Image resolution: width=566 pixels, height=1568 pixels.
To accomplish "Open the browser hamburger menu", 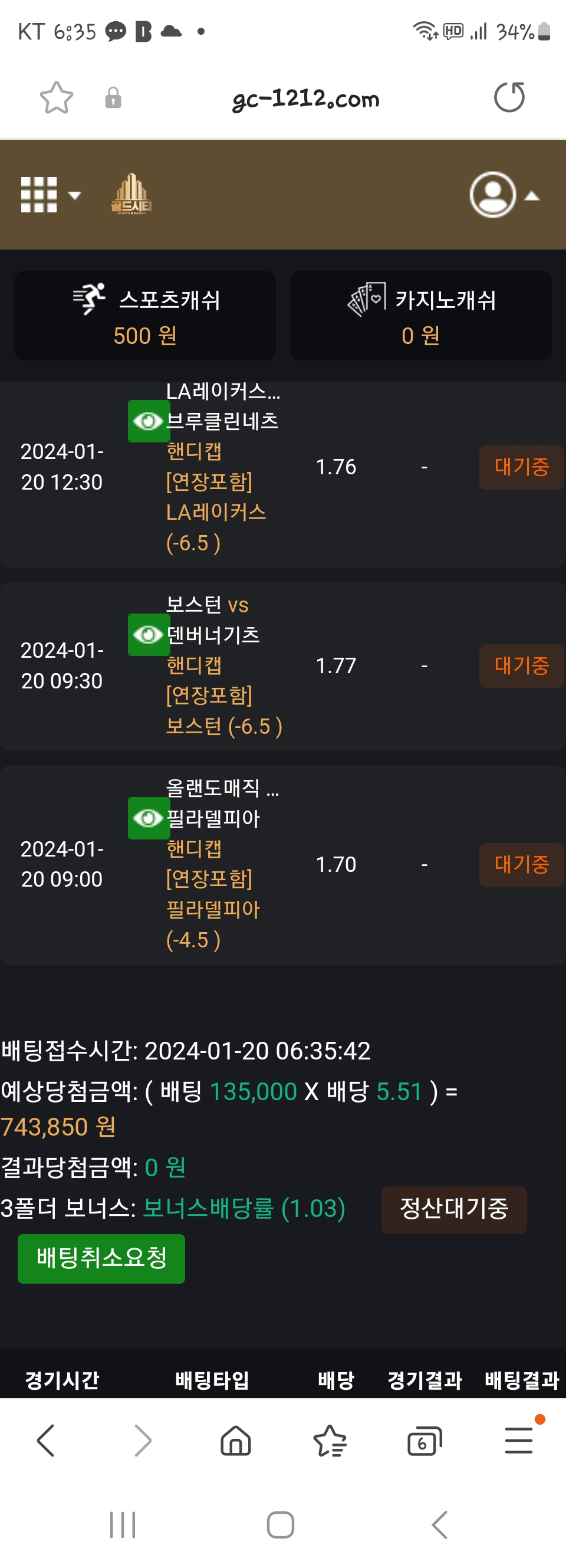I will 518,1440.
